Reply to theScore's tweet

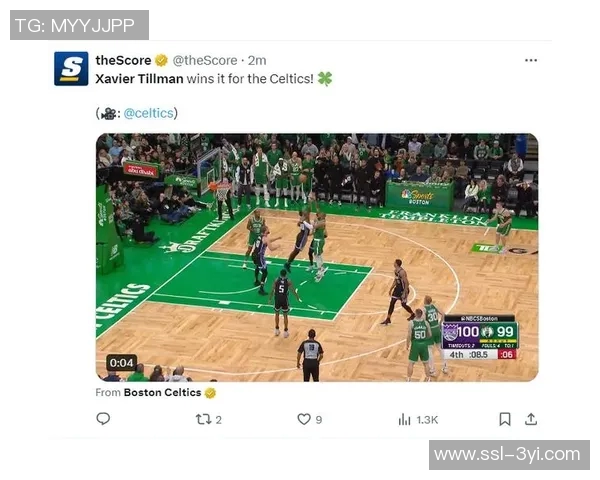[103, 419]
